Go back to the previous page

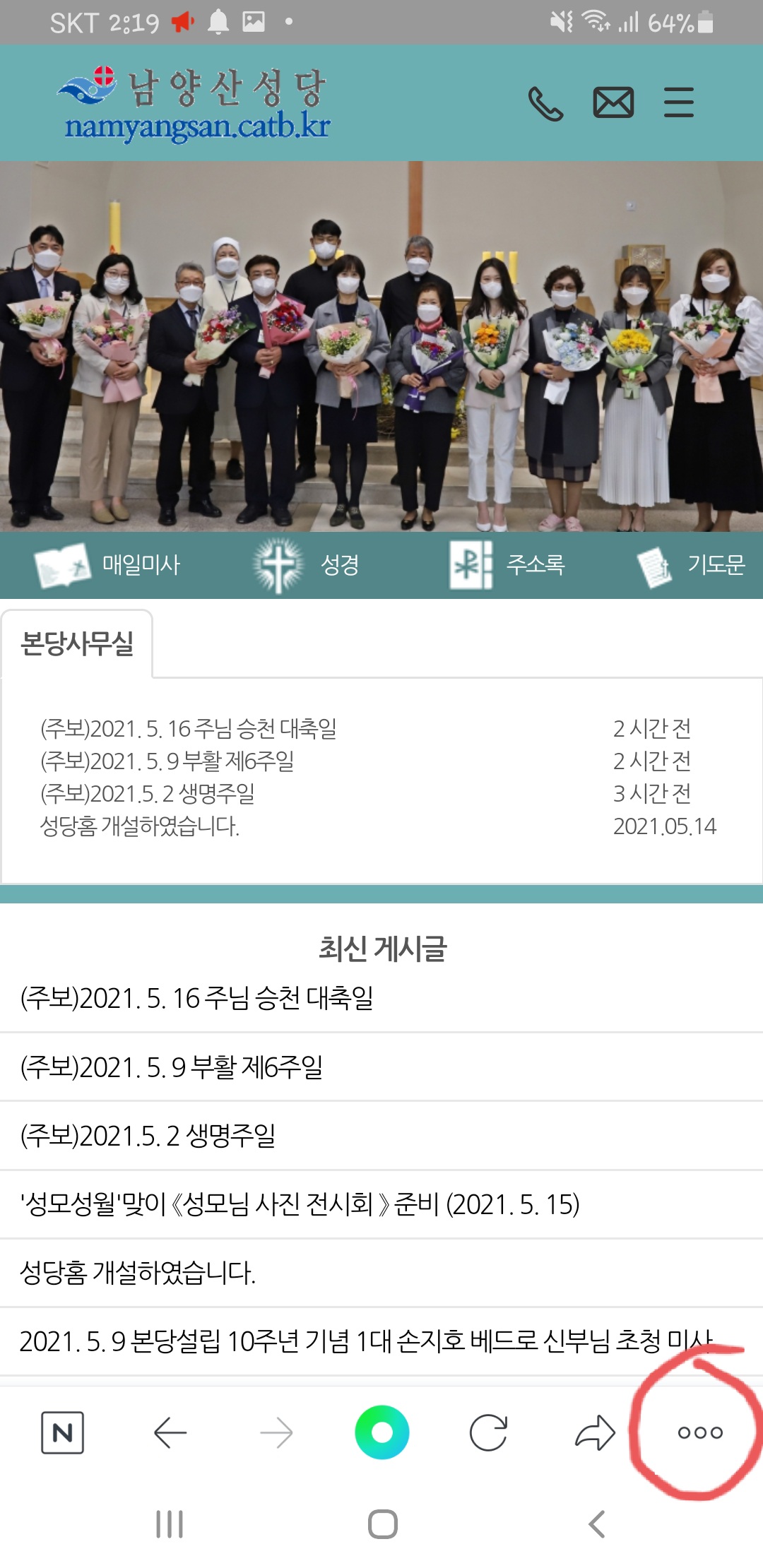[x=170, y=1432]
